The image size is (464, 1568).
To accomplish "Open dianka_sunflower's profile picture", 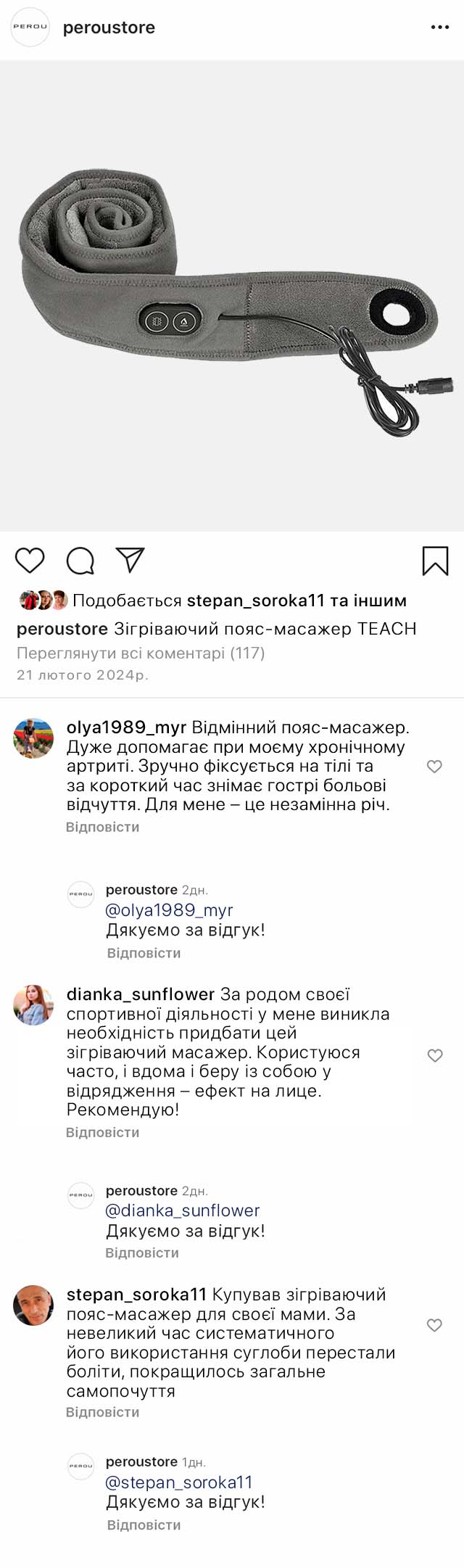I will [x=33, y=1005].
